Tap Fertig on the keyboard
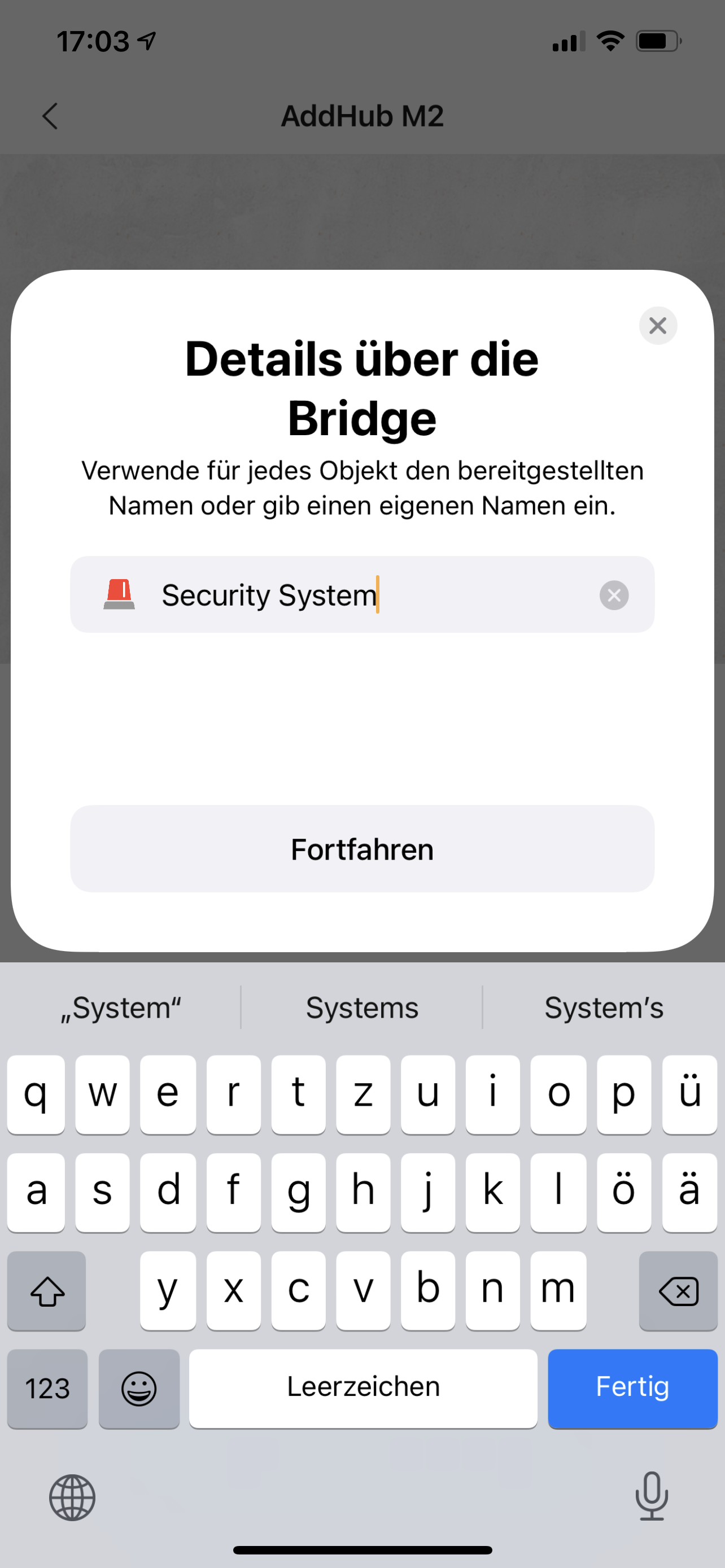Image resolution: width=725 pixels, height=1568 pixels. coord(632,1387)
